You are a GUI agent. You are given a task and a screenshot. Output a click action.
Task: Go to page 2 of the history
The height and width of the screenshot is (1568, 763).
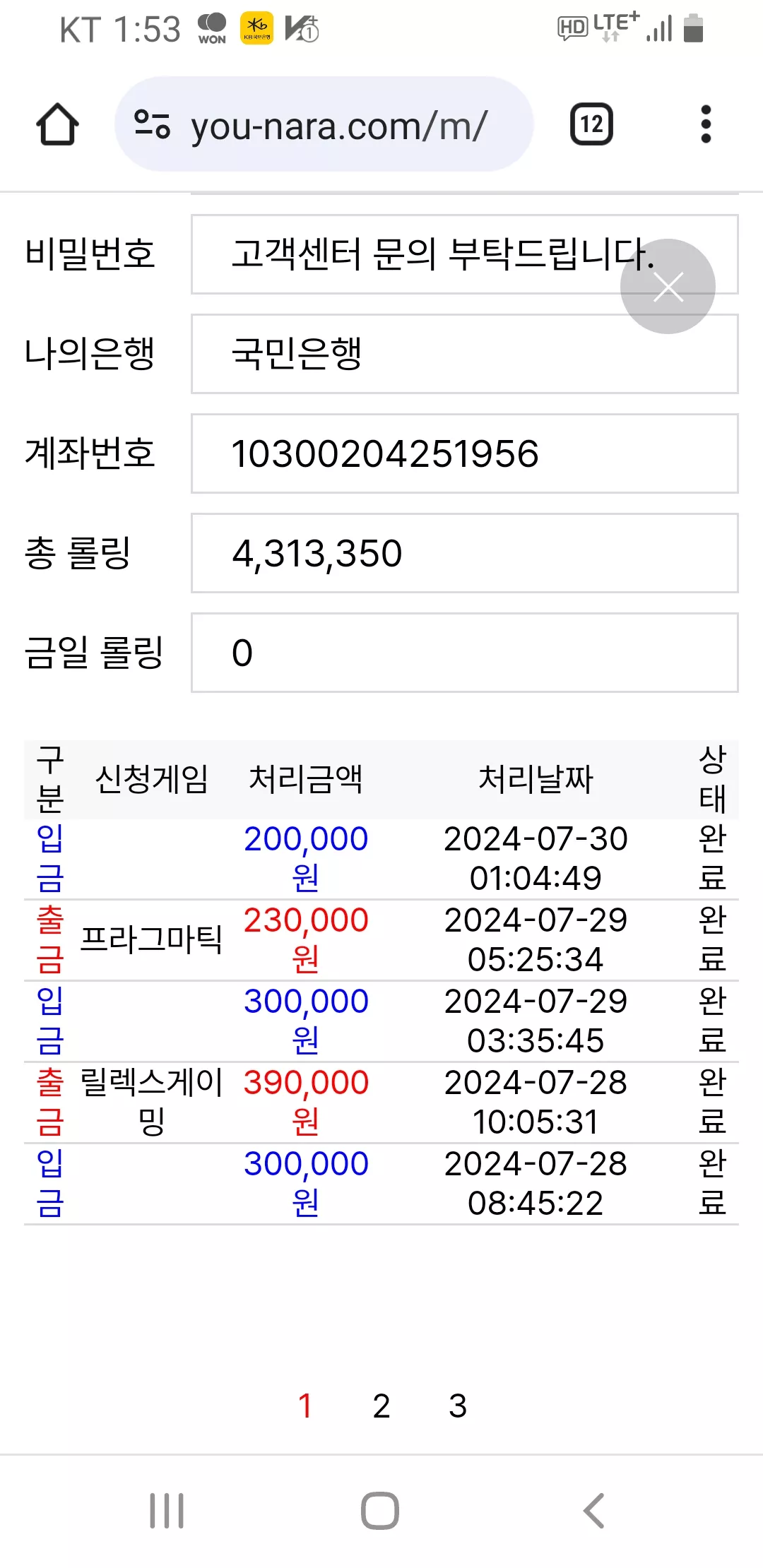point(381,1406)
